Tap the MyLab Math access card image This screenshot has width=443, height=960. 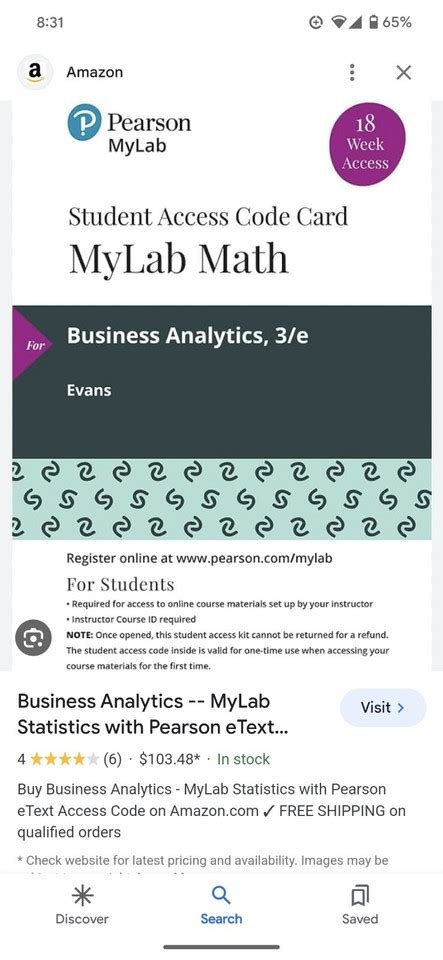coord(222,386)
